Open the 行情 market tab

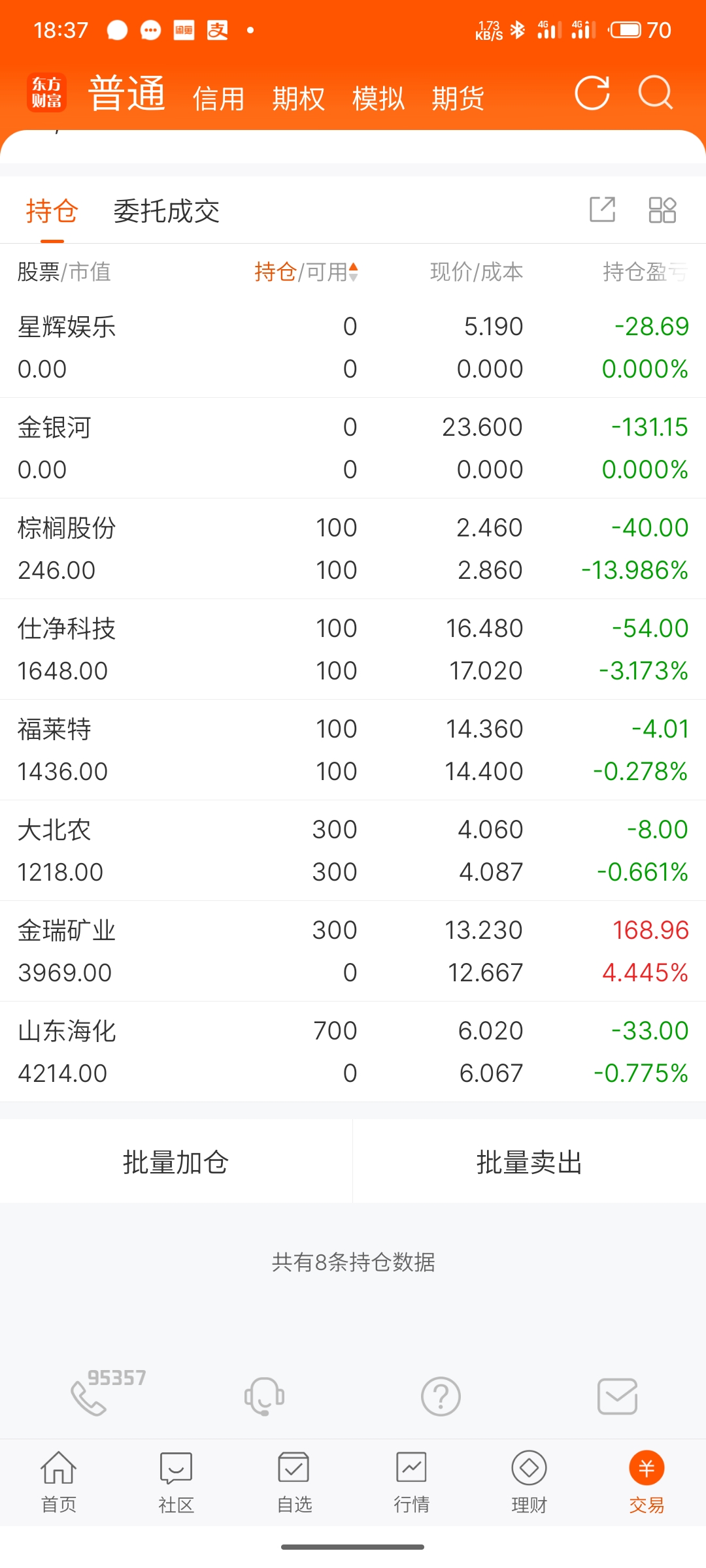tap(411, 1482)
